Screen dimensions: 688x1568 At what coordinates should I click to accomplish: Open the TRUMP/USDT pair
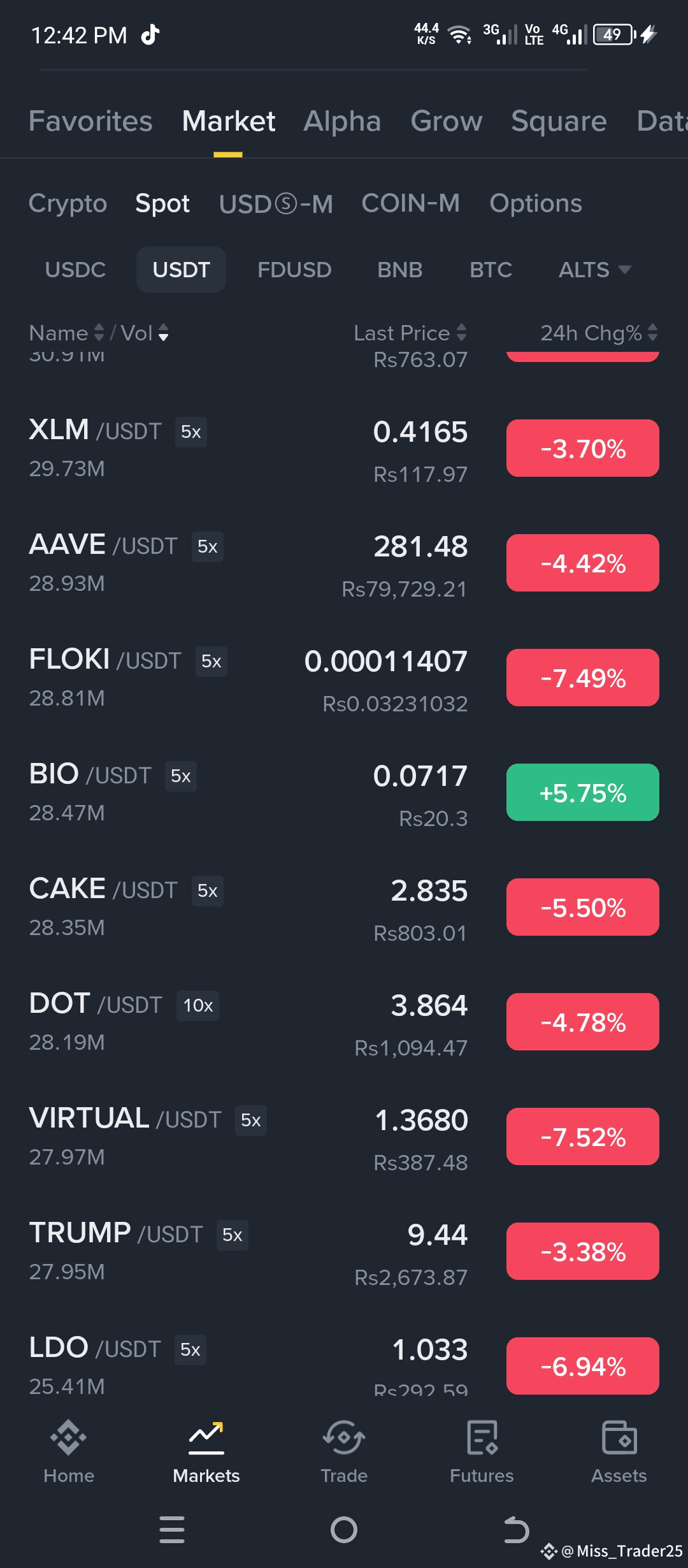[344, 1252]
